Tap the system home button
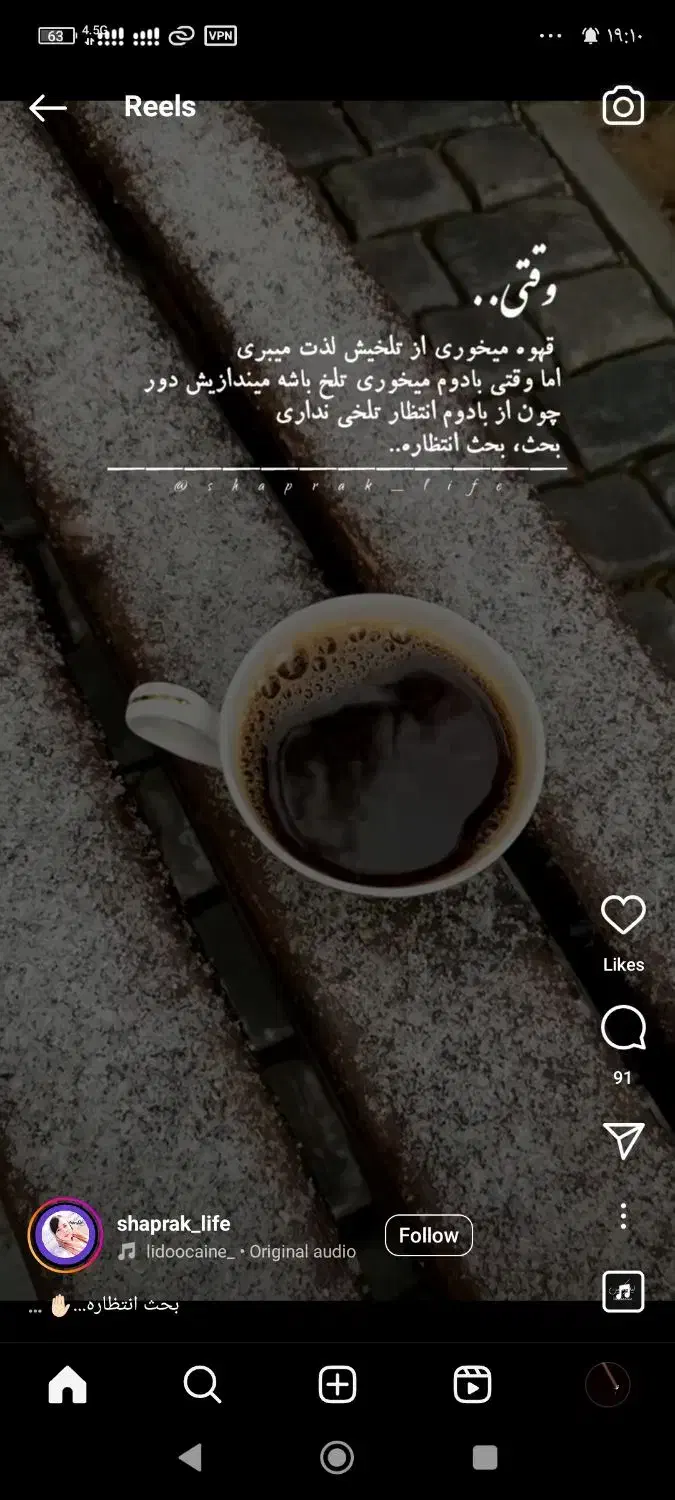The image size is (675, 1500). 337,1457
